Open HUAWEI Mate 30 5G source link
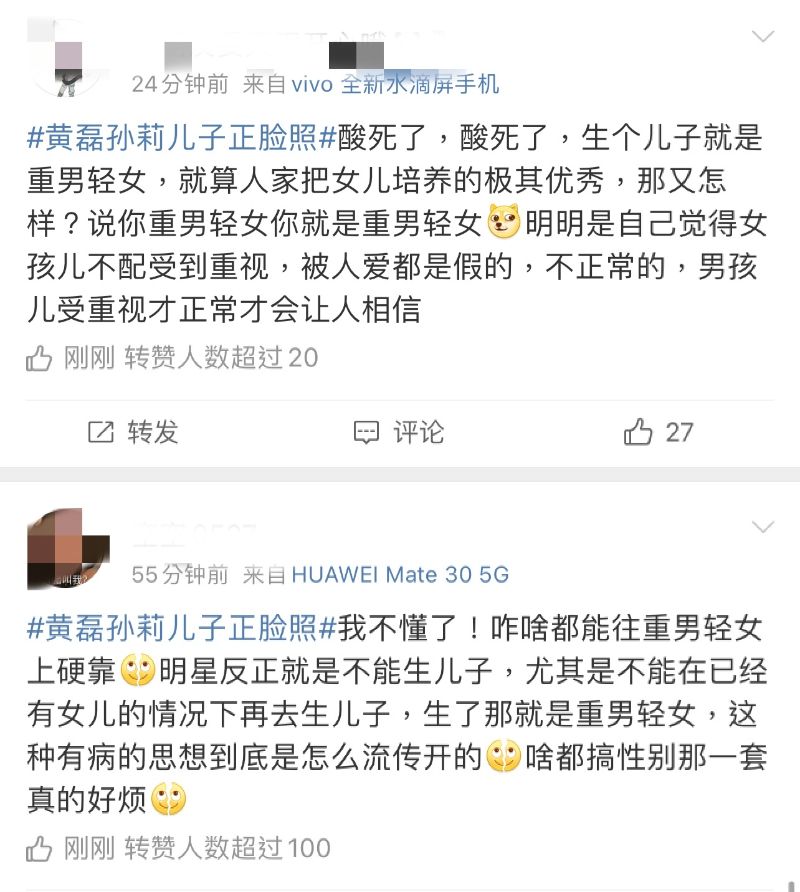This screenshot has width=800, height=892. 400,575
